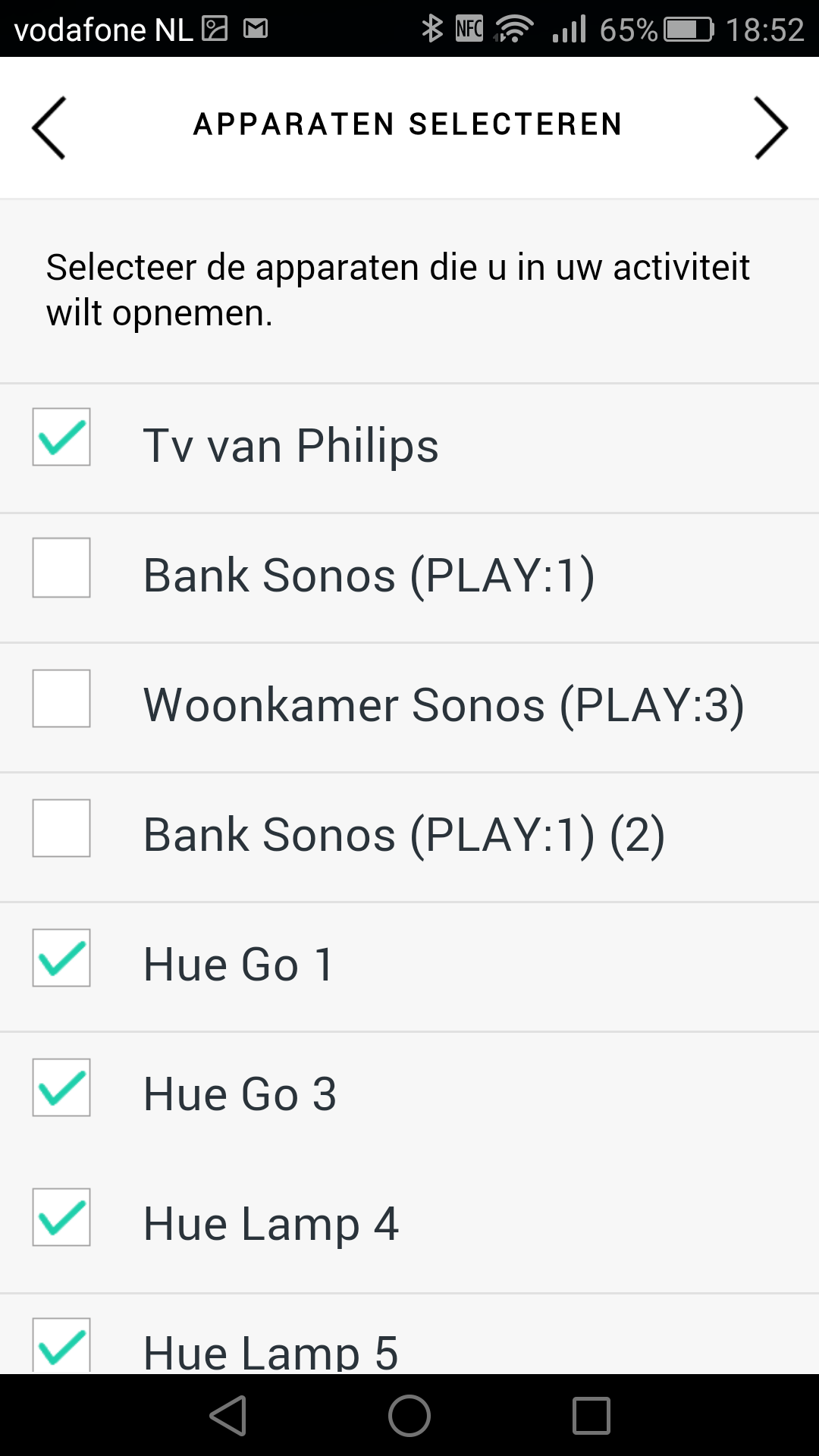Uncheck Hue Lamp 5
This screenshot has width=819, height=1456.
(61, 1345)
